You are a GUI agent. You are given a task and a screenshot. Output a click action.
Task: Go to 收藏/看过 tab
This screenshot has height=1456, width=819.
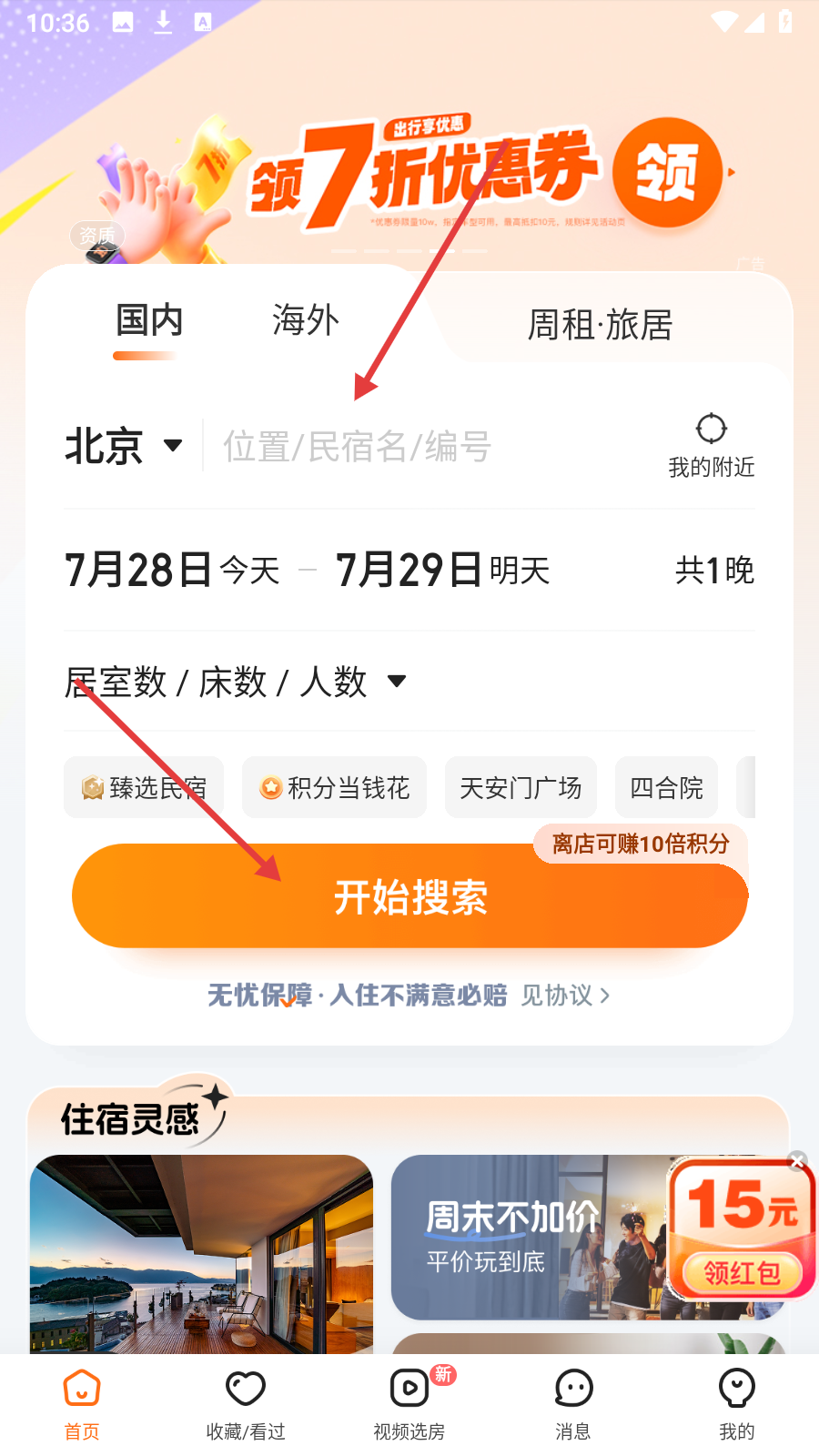(x=246, y=1405)
